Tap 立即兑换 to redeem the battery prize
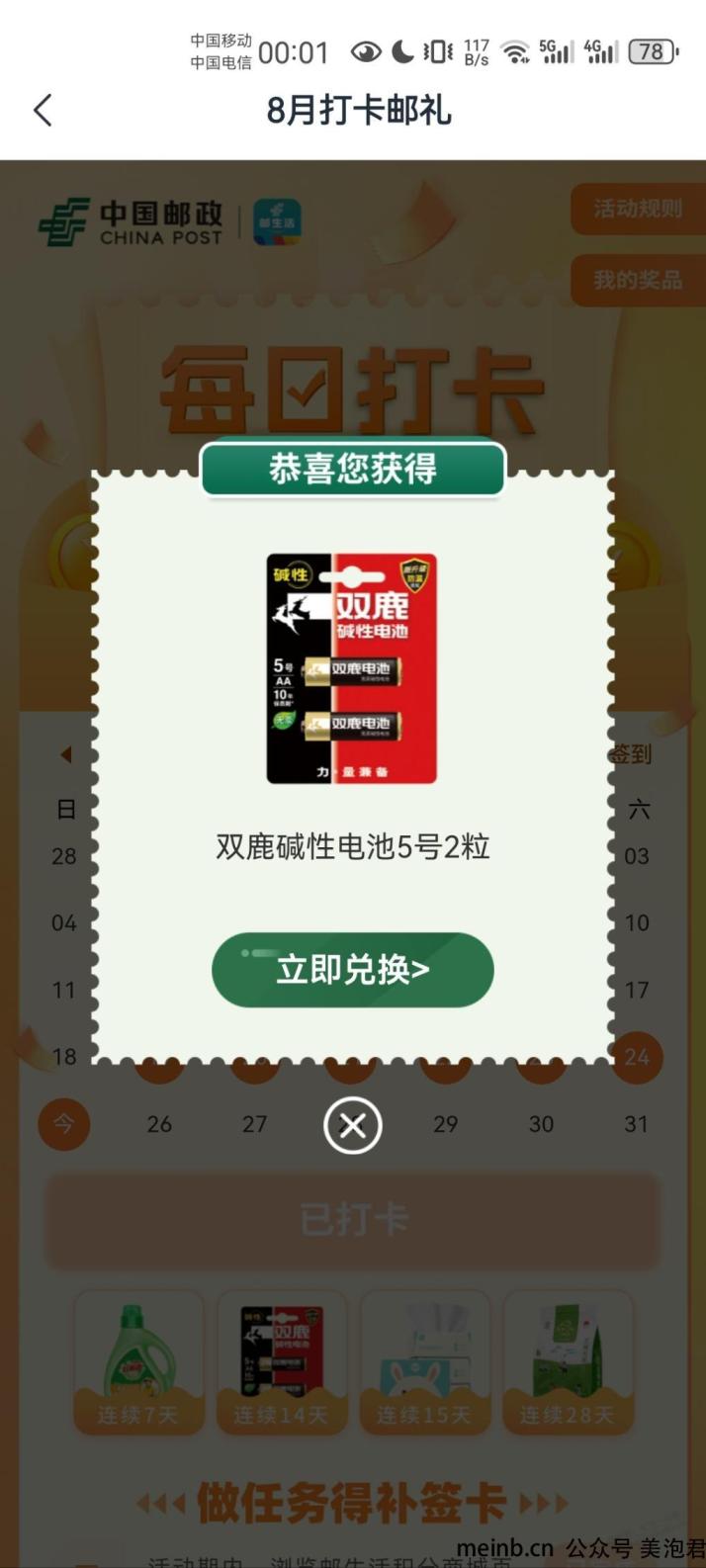The height and width of the screenshot is (1568, 706). point(352,970)
